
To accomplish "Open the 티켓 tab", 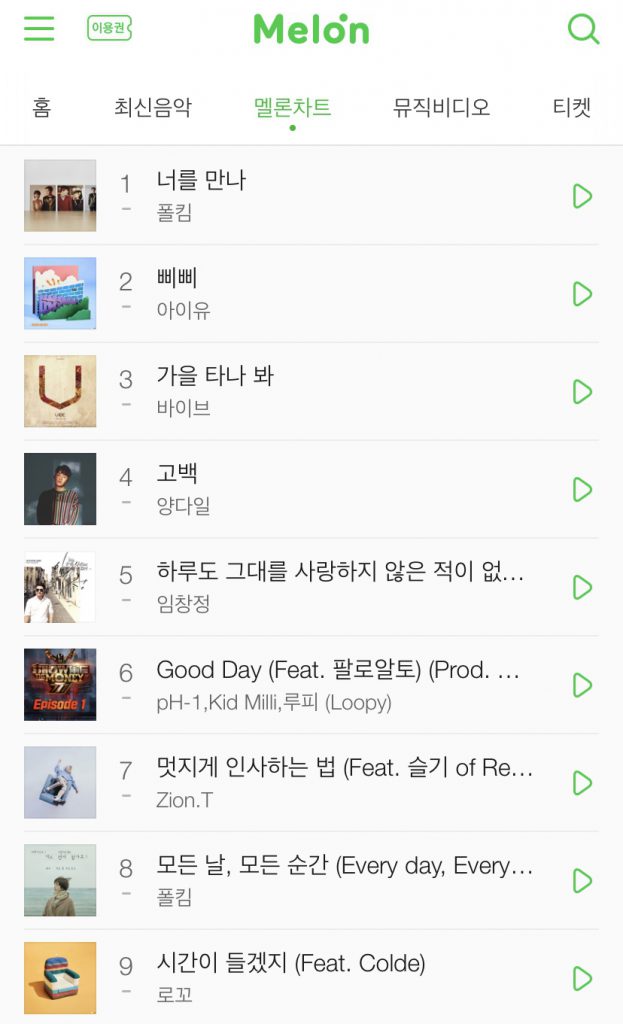I will coord(573,108).
